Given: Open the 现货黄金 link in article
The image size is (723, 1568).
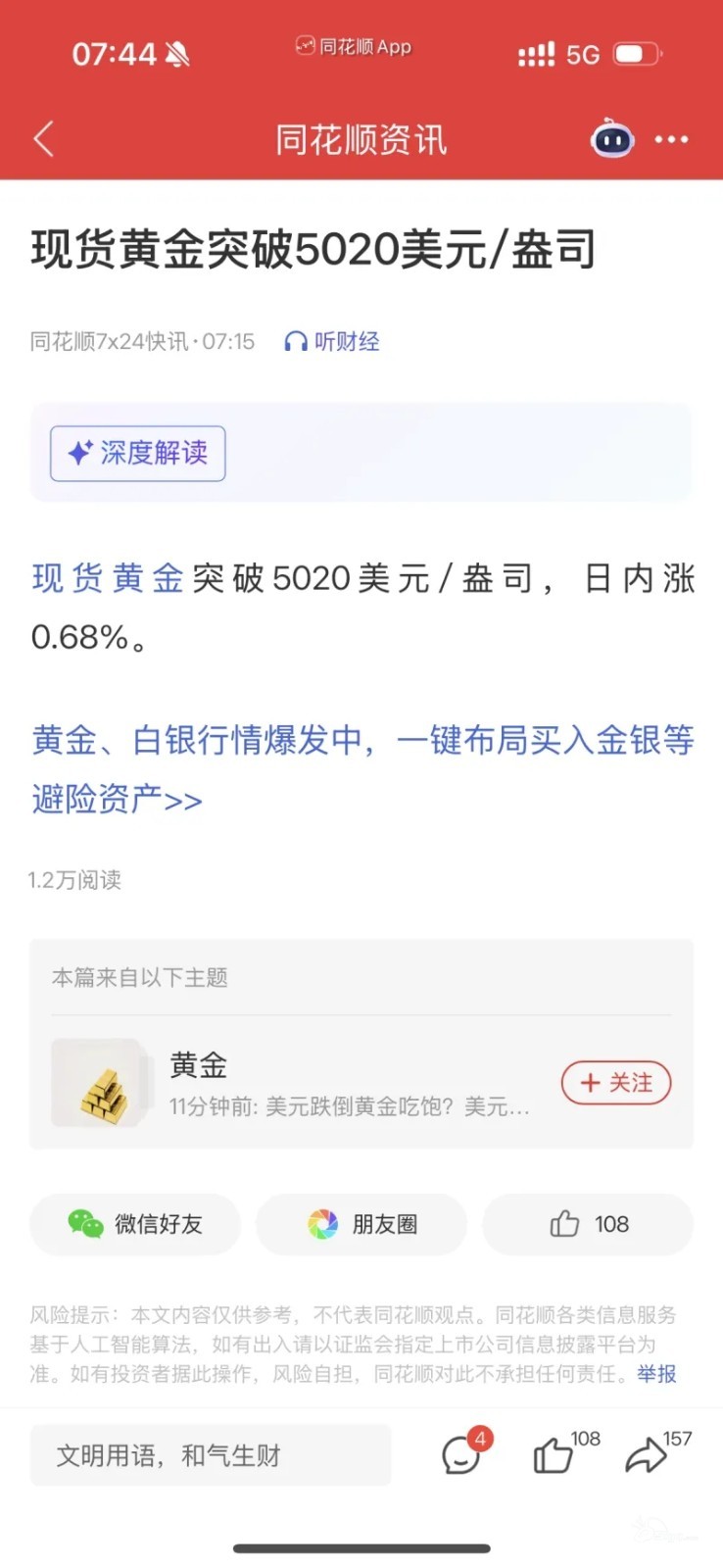Looking at the screenshot, I should coord(108,579).
